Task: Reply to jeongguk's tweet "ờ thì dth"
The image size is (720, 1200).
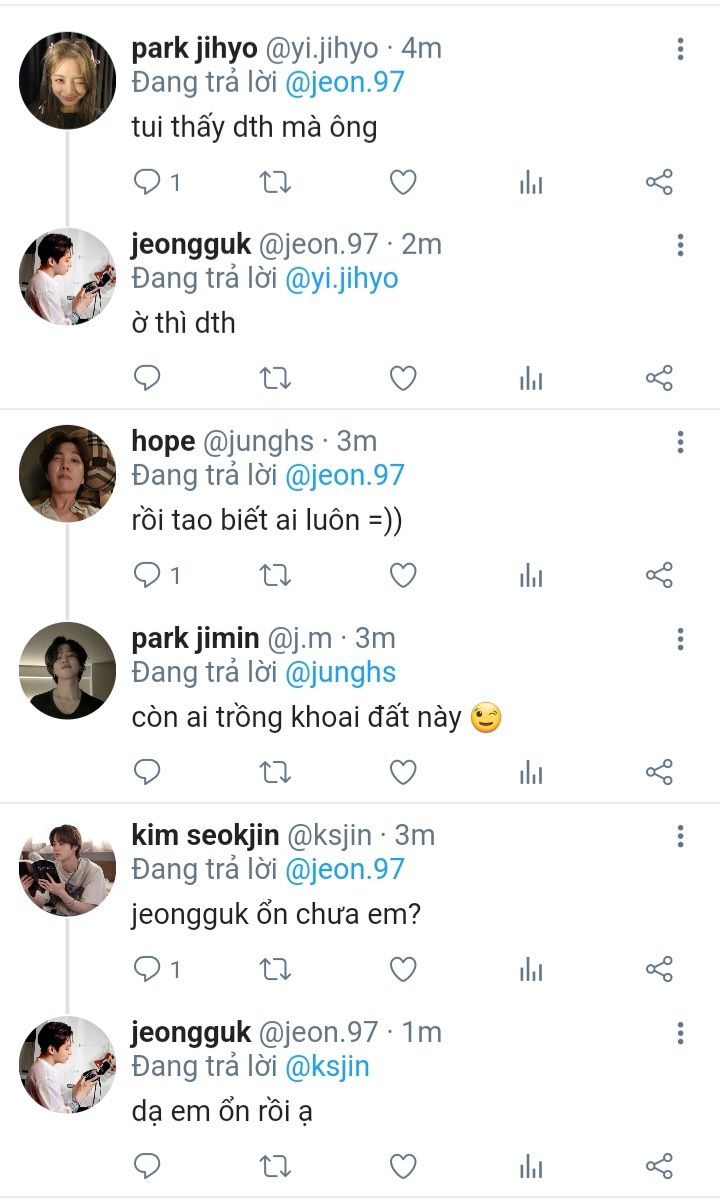Action: tap(147, 378)
